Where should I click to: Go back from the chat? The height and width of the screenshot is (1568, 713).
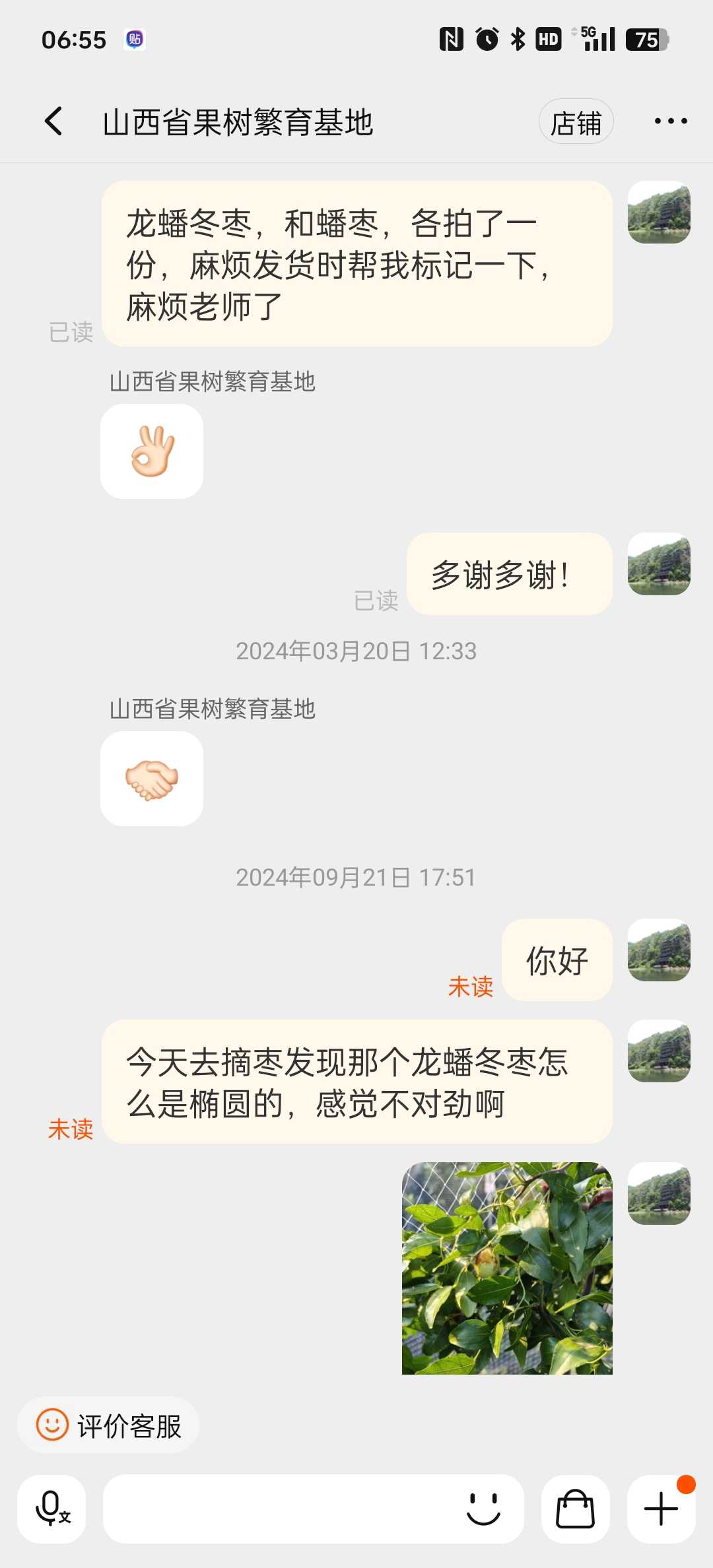coord(54,121)
